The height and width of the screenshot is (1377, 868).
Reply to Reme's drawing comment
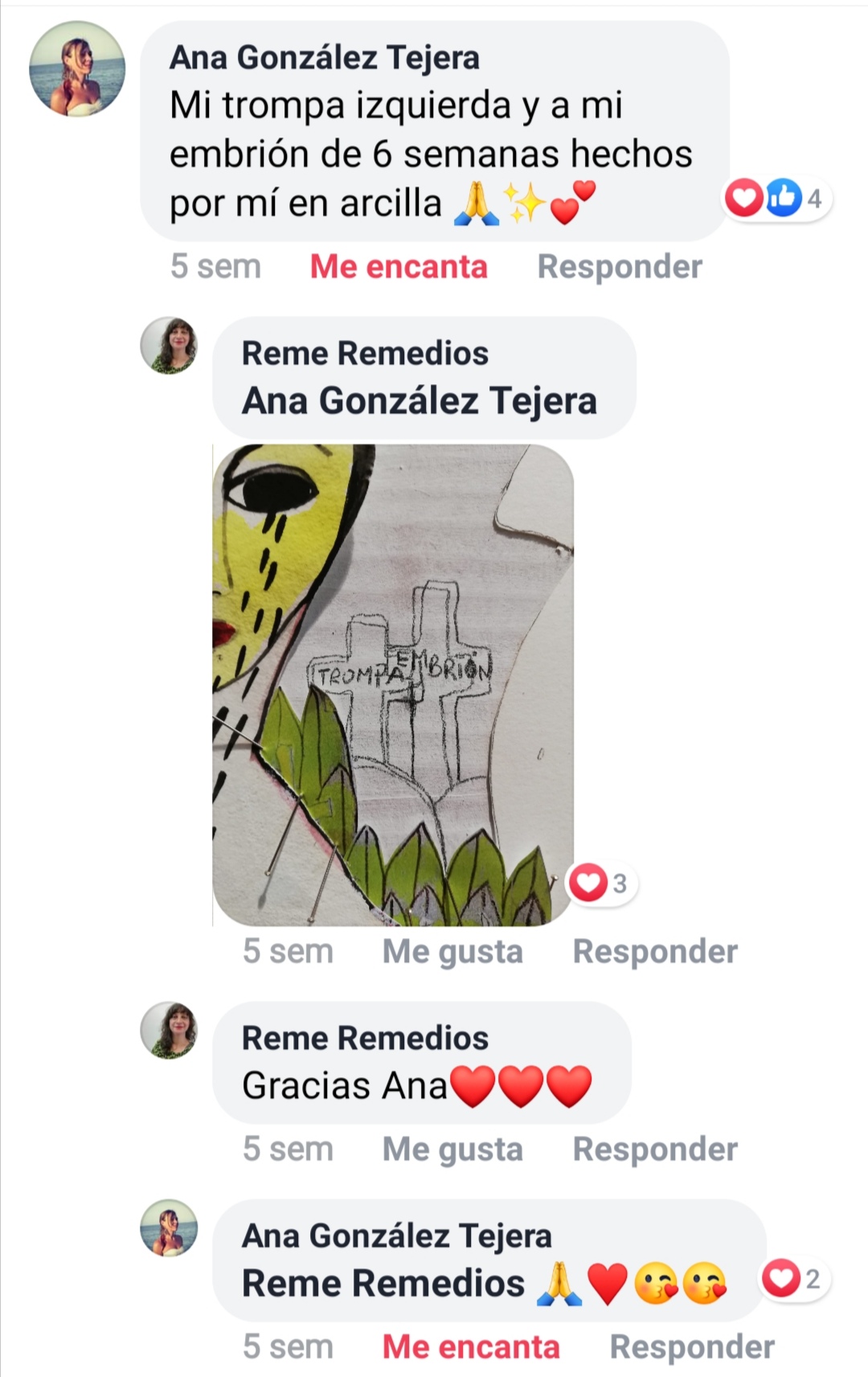[655, 952]
